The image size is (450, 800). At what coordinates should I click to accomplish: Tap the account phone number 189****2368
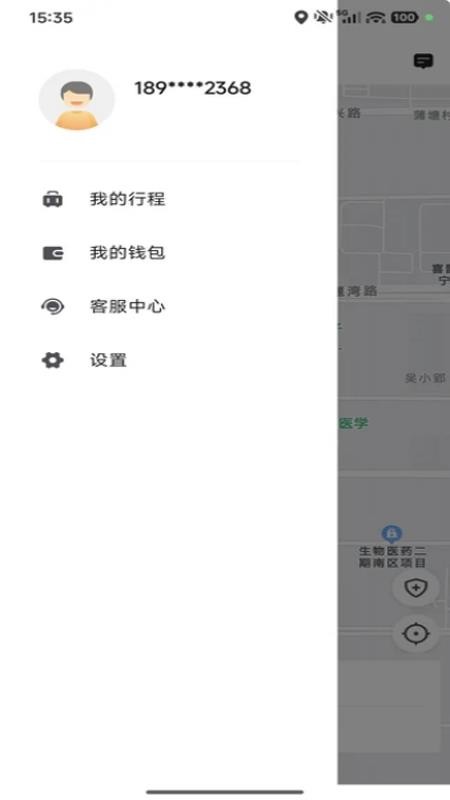193,88
